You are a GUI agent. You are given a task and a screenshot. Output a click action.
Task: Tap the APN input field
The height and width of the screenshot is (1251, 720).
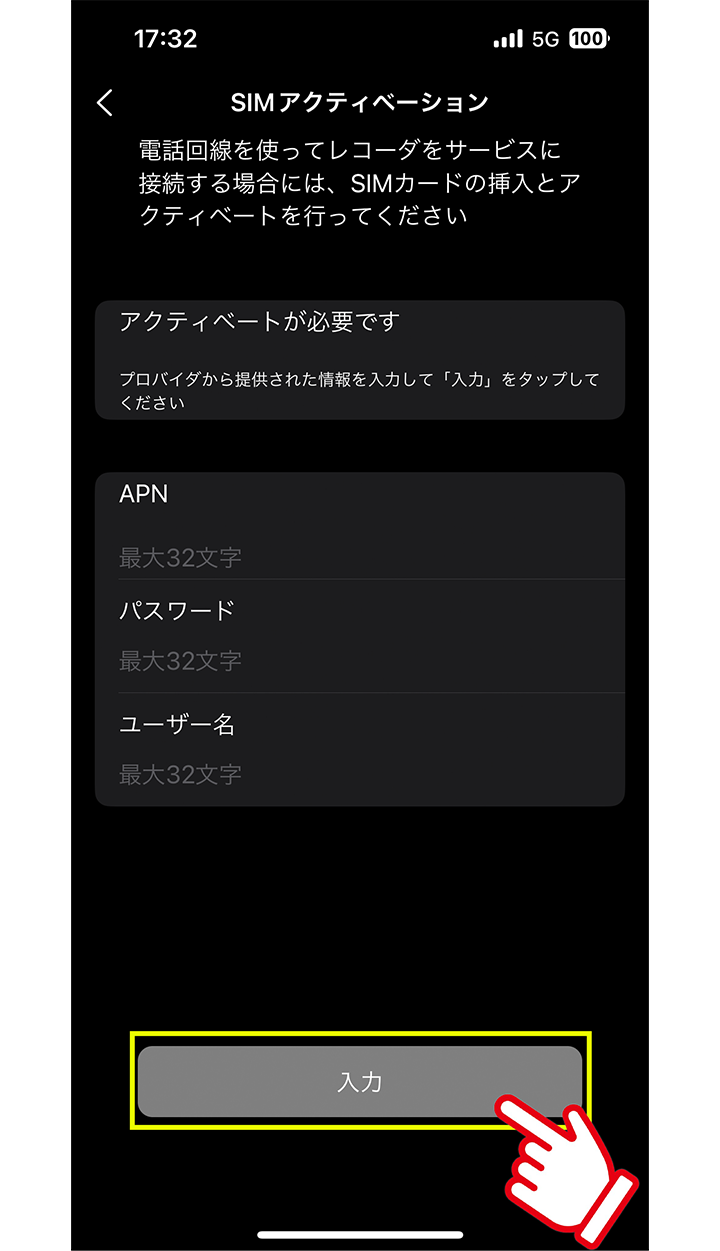(x=360, y=557)
